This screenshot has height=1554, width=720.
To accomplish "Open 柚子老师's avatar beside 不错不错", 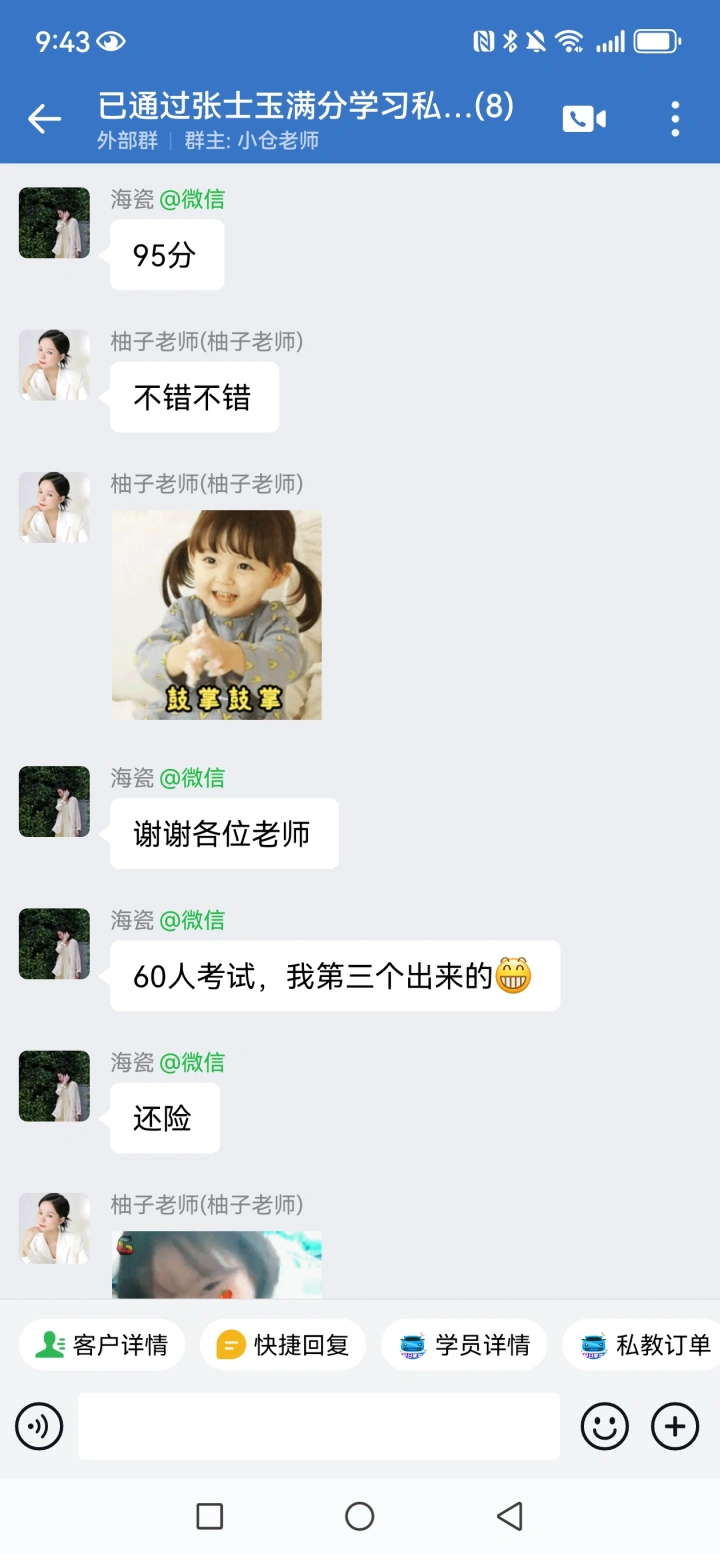I will click(x=54, y=365).
